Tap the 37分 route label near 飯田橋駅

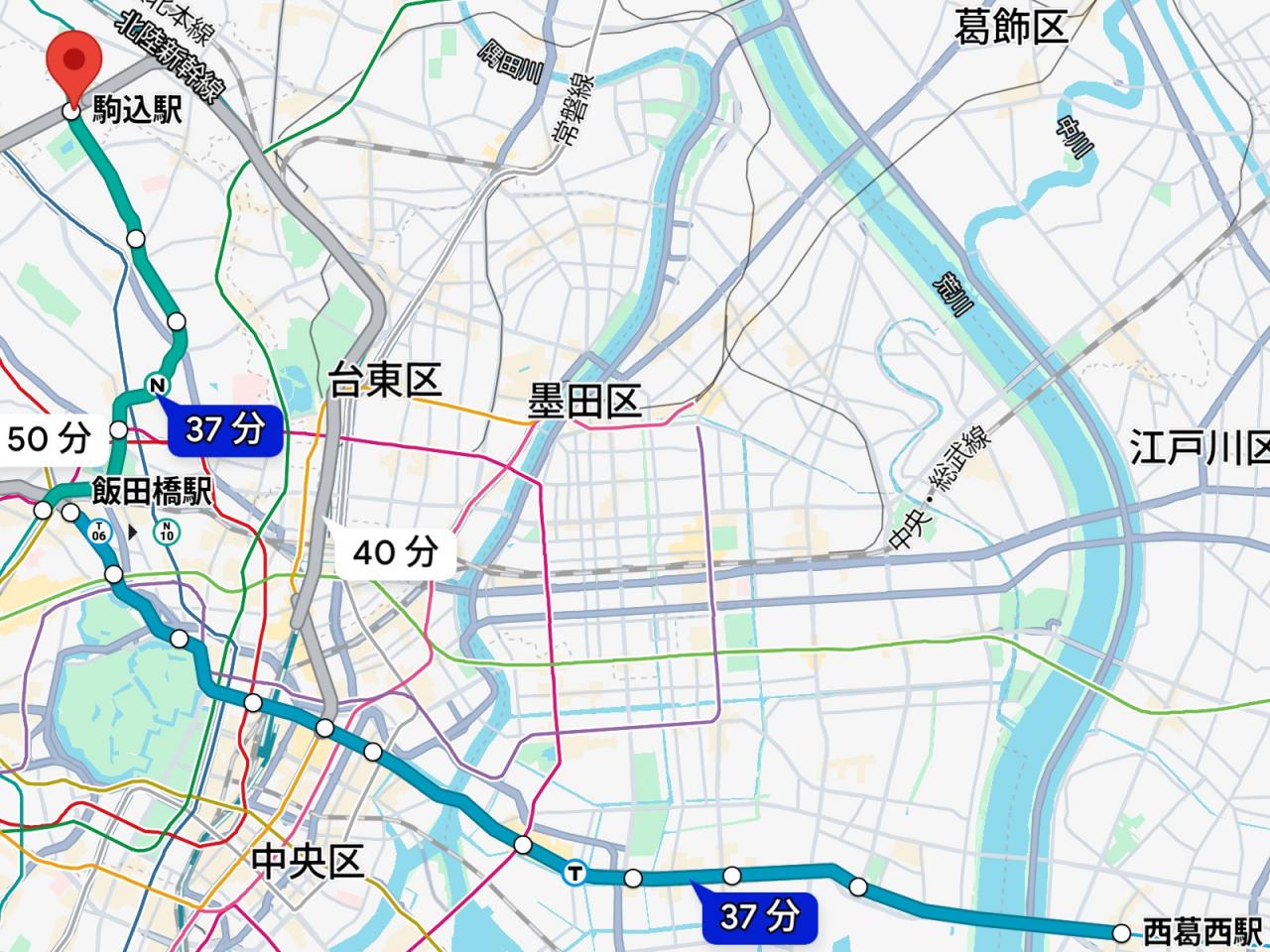[226, 429]
